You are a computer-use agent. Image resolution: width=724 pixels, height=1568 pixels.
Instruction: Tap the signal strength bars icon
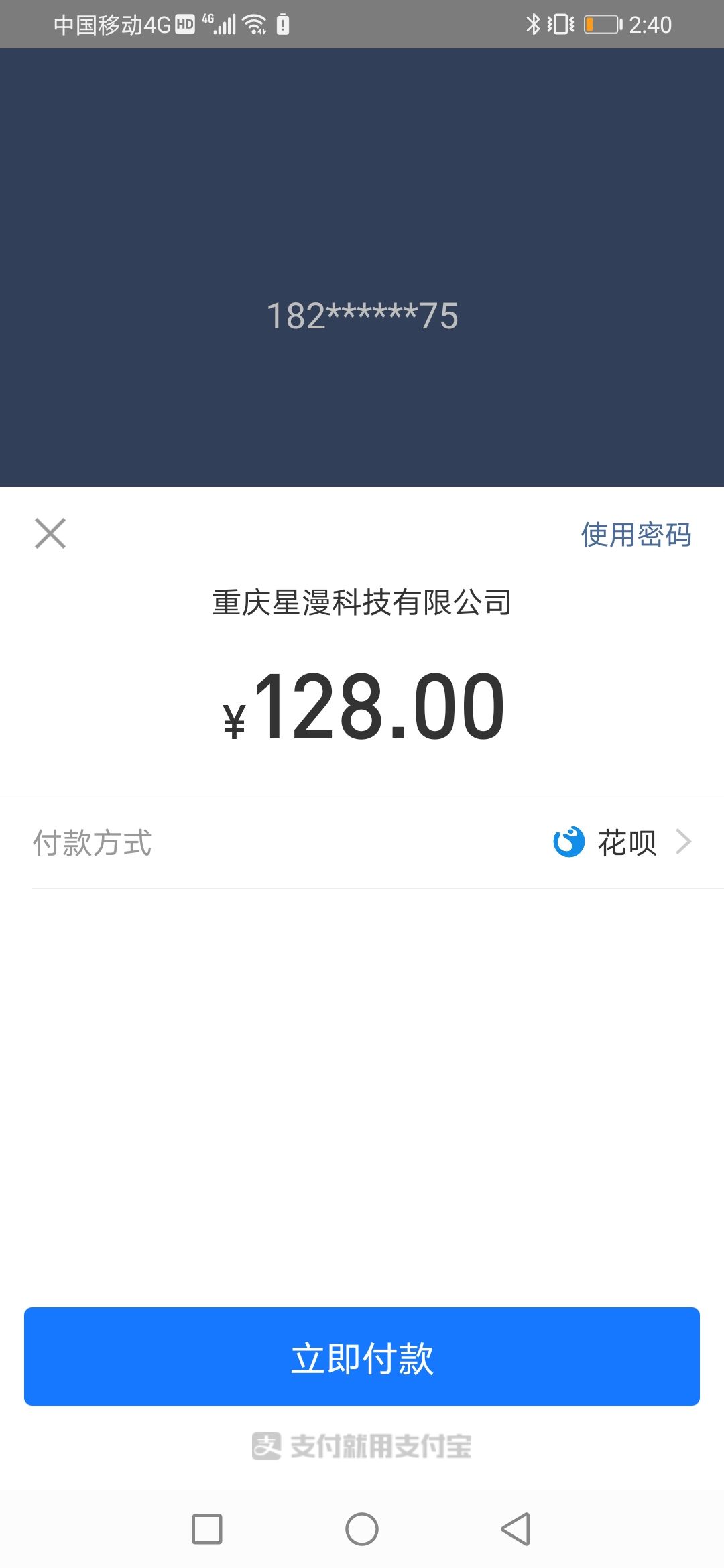225,24
